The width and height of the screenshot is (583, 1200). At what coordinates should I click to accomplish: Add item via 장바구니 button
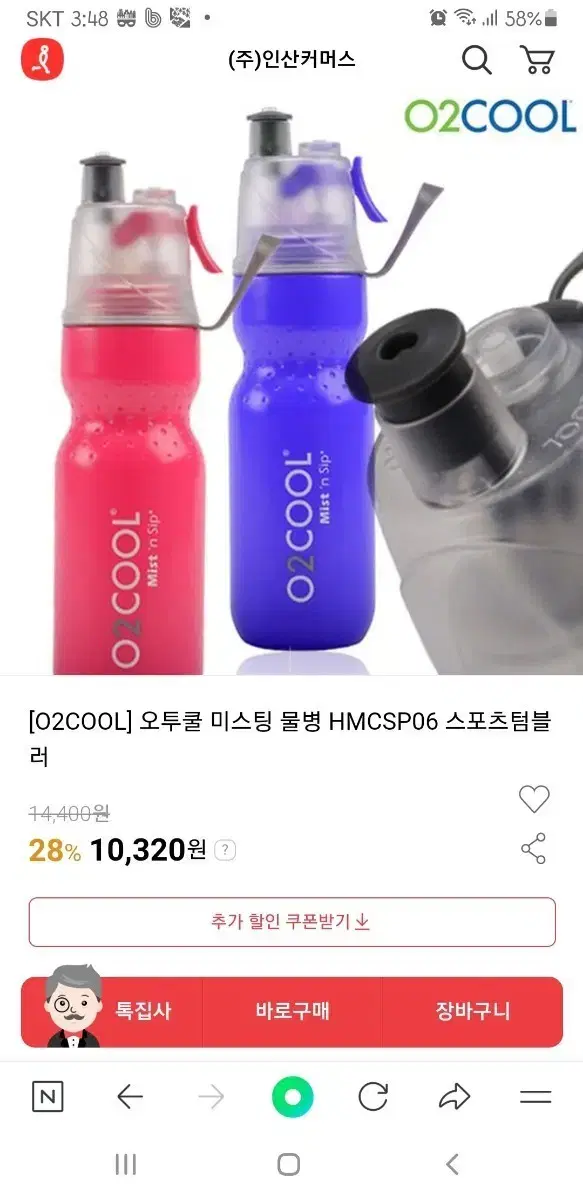472,1011
